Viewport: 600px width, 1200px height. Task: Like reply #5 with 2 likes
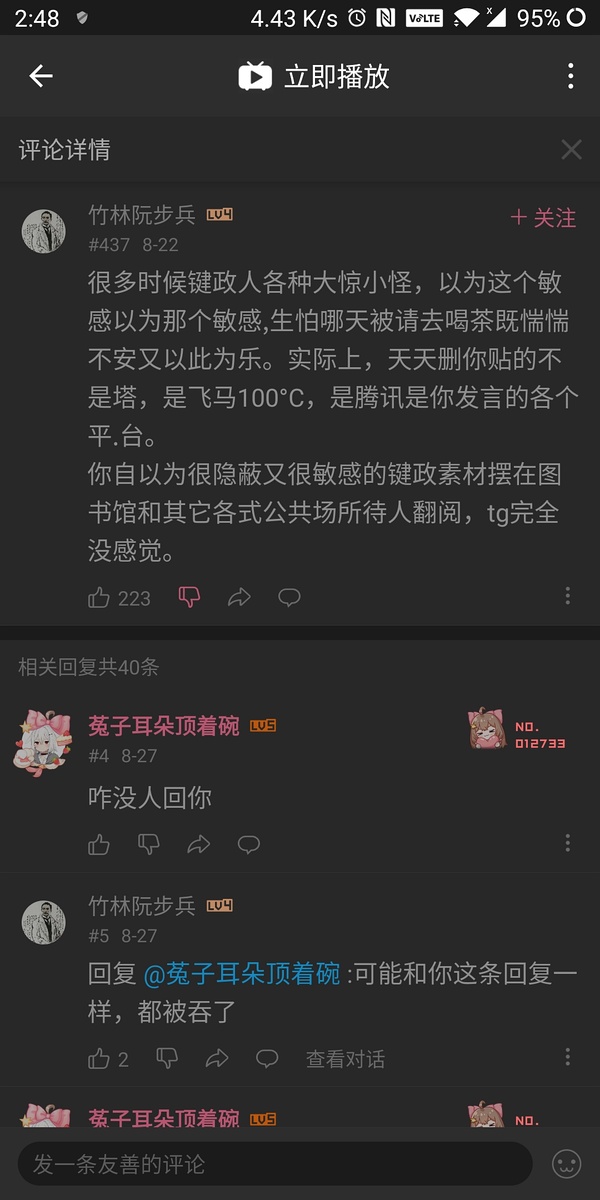99,1059
